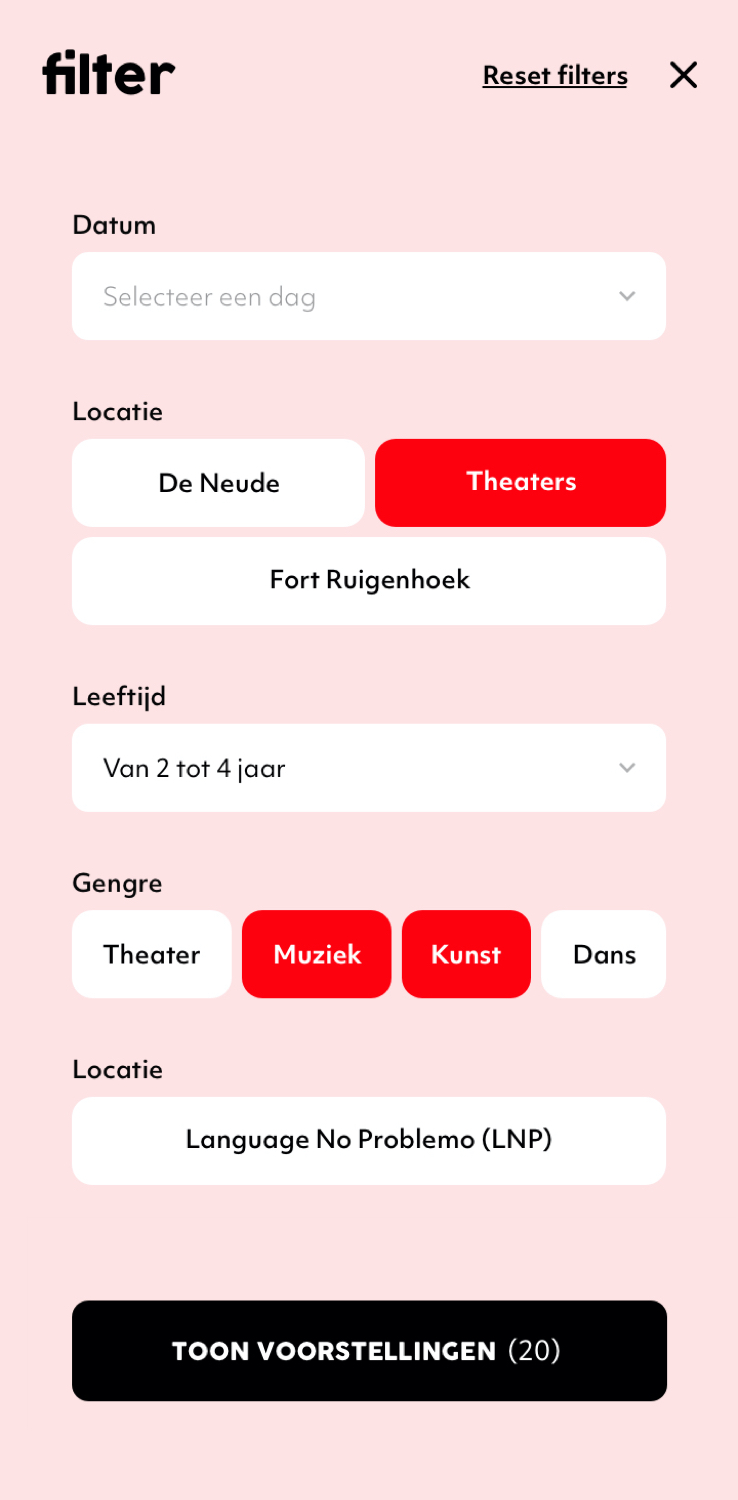
Task: Enable Language No Problemo (LNP) filter
Action: click(x=369, y=1141)
